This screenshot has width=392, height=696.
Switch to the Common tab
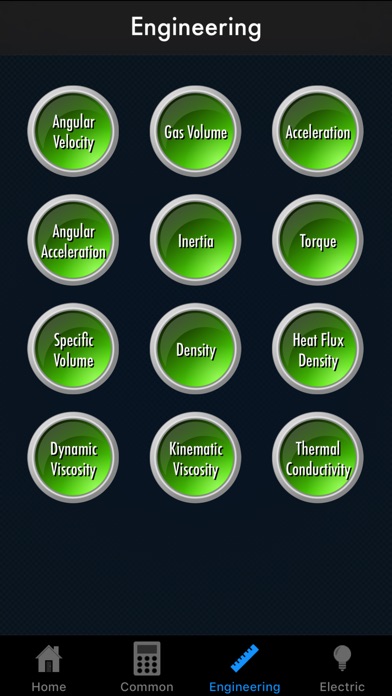pyautogui.click(x=147, y=668)
